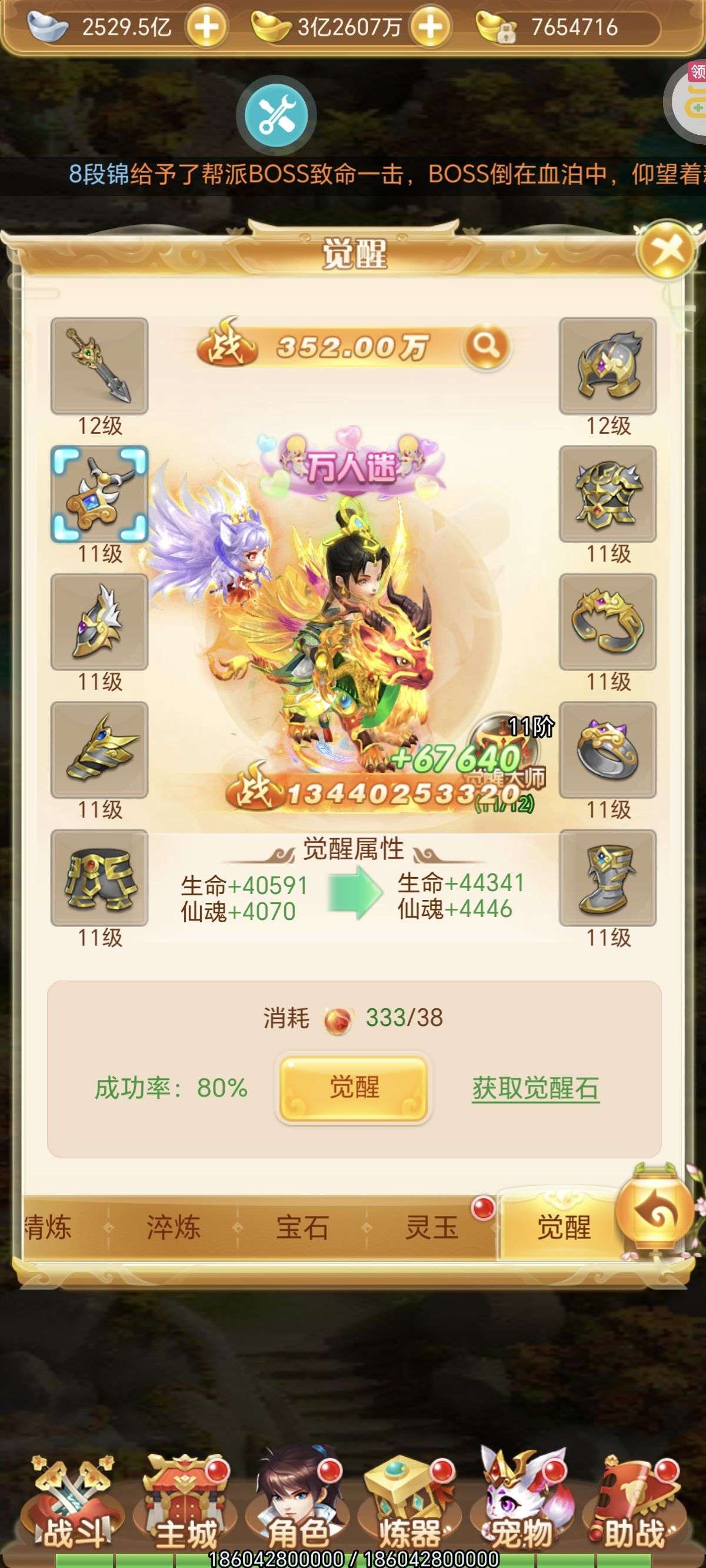Tap the yellow 觉醒 button

coord(354,1087)
